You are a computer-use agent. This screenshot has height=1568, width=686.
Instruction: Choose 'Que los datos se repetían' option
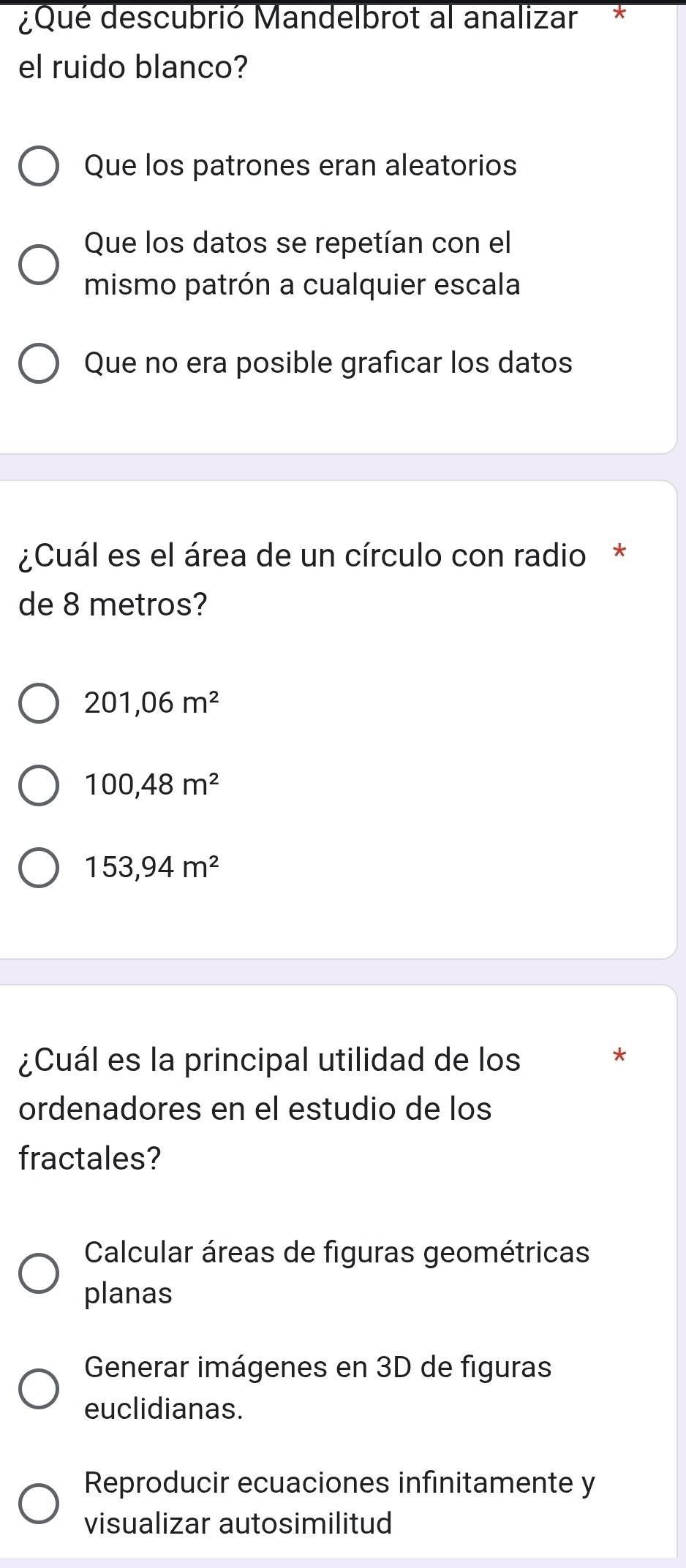pos(39,264)
